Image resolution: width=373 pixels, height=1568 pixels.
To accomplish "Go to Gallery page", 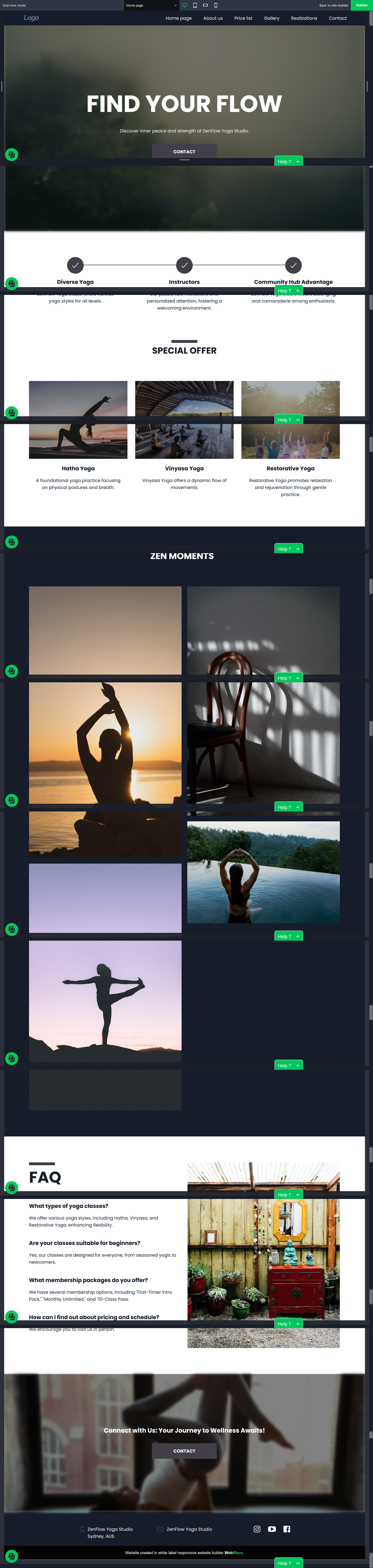I will [x=272, y=18].
